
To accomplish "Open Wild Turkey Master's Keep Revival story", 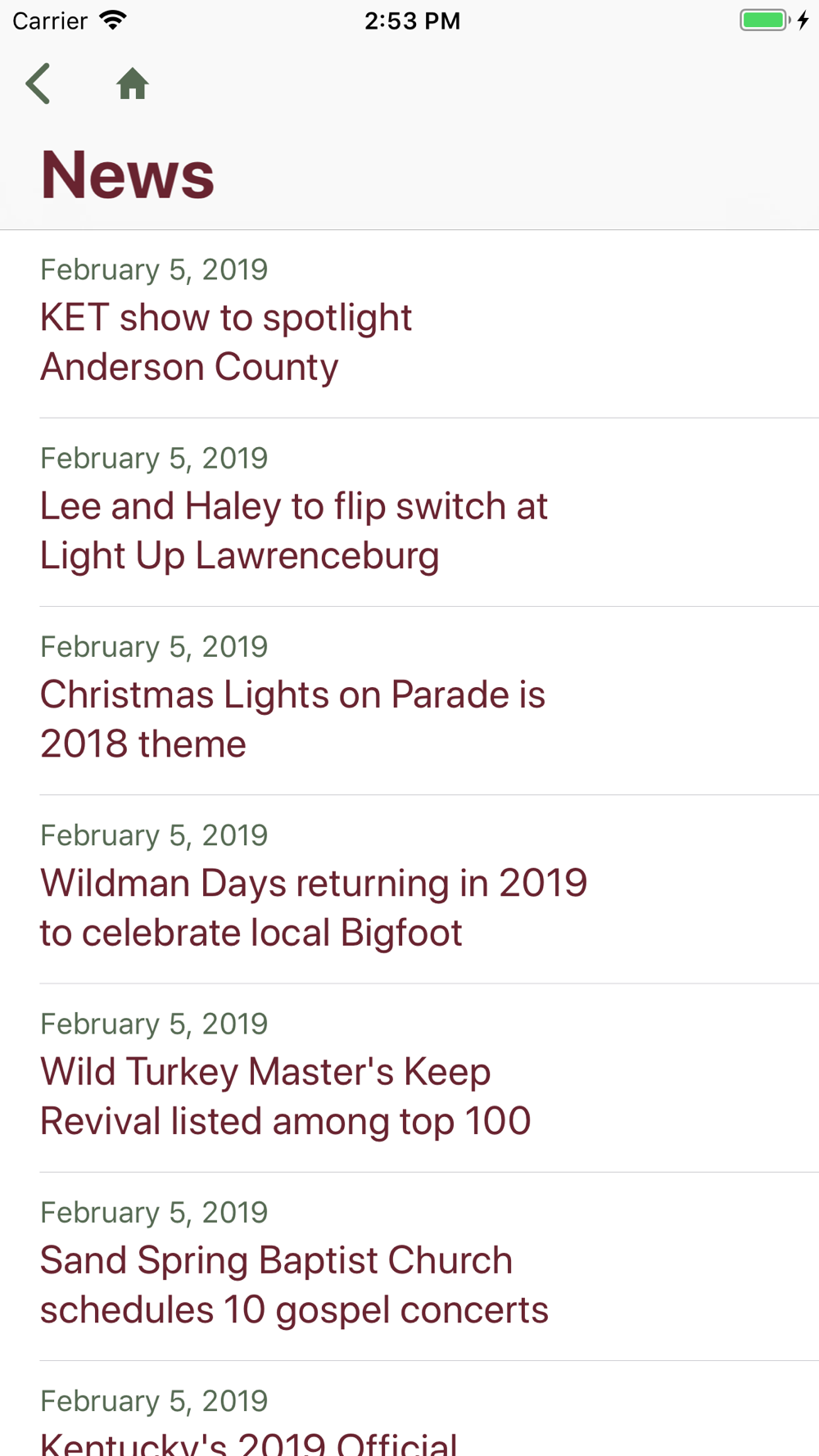I will pos(409,1078).
